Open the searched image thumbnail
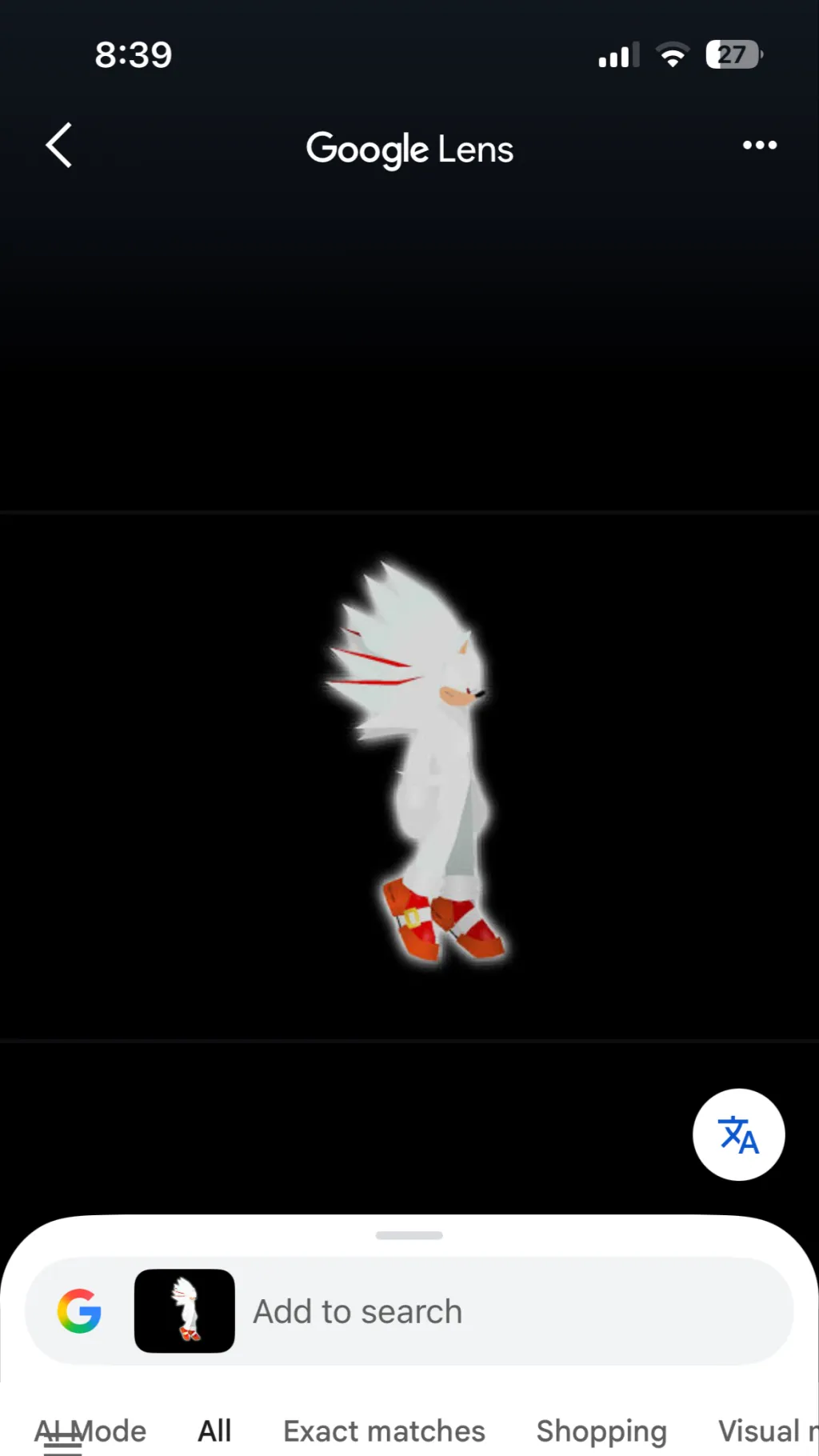819x1456 pixels. click(185, 1311)
